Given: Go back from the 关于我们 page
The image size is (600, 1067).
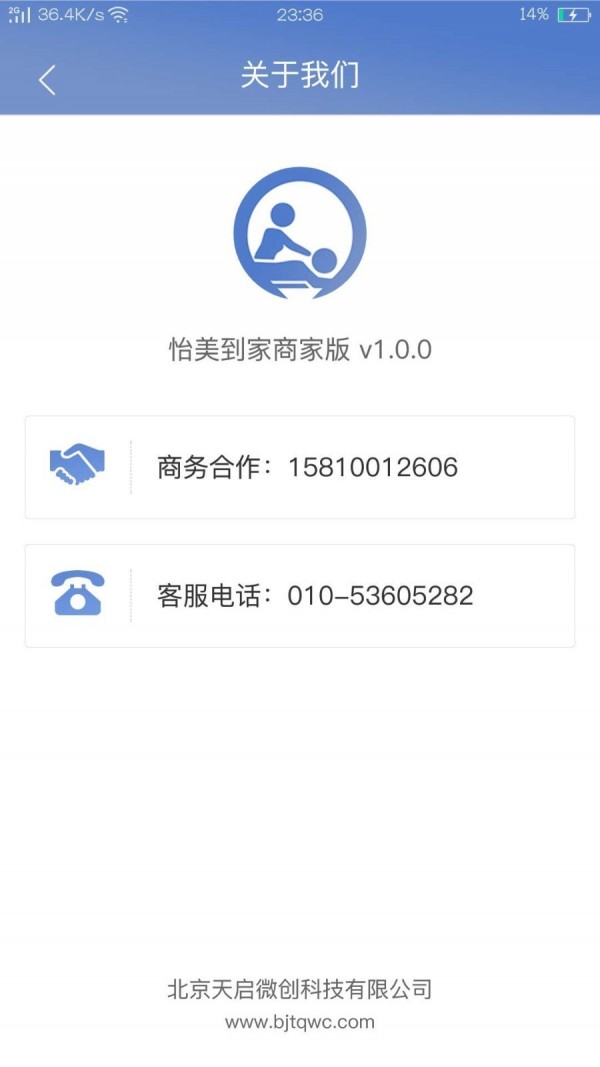Looking at the screenshot, I should click(47, 79).
